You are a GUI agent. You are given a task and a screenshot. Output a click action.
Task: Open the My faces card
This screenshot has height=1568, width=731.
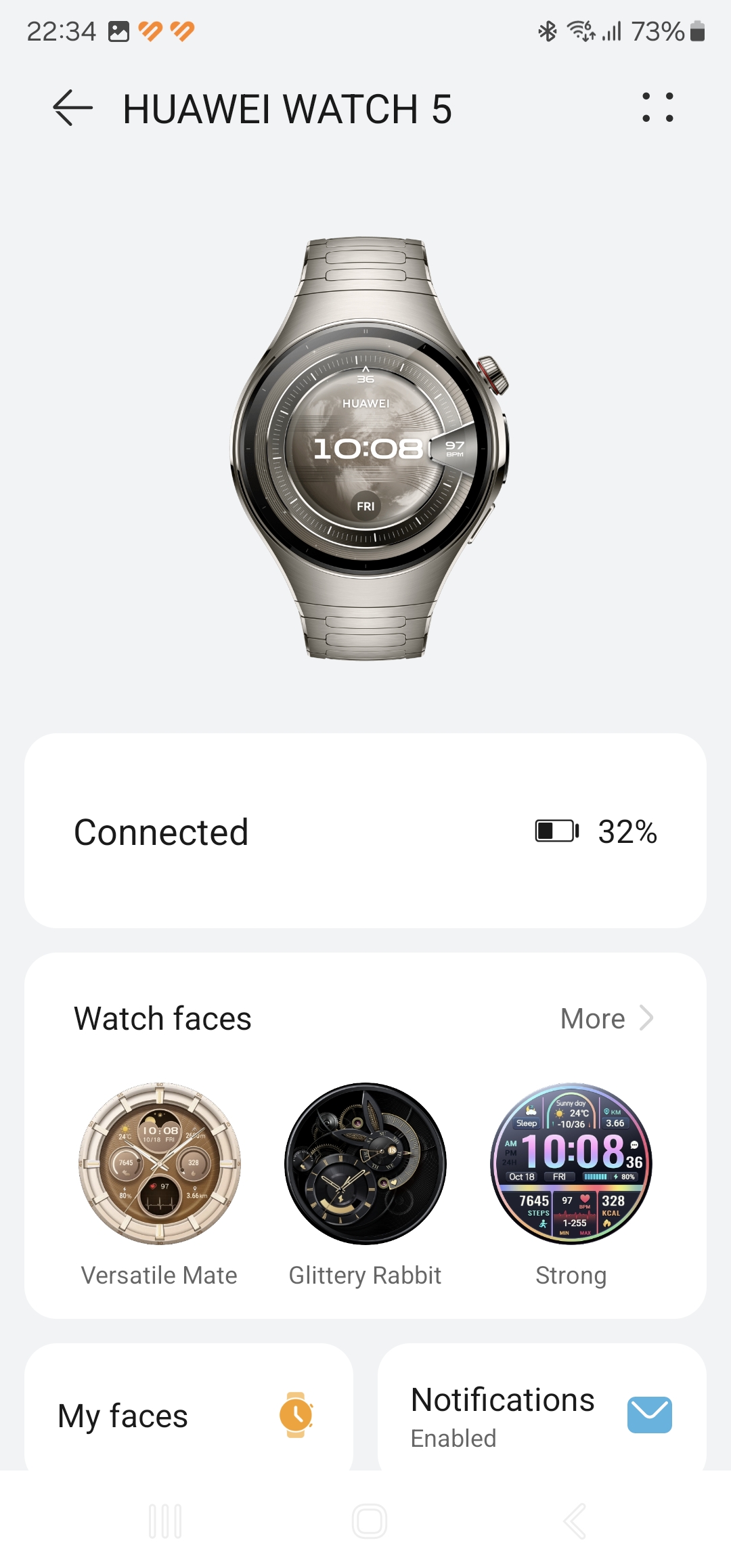[x=189, y=1408]
